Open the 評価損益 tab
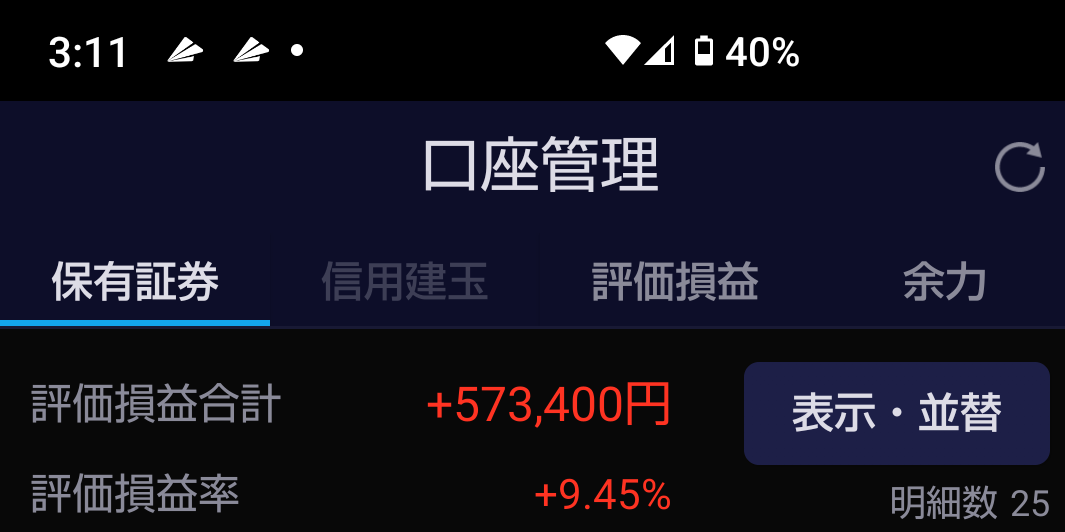This screenshot has height=532, width=1065. click(675, 283)
